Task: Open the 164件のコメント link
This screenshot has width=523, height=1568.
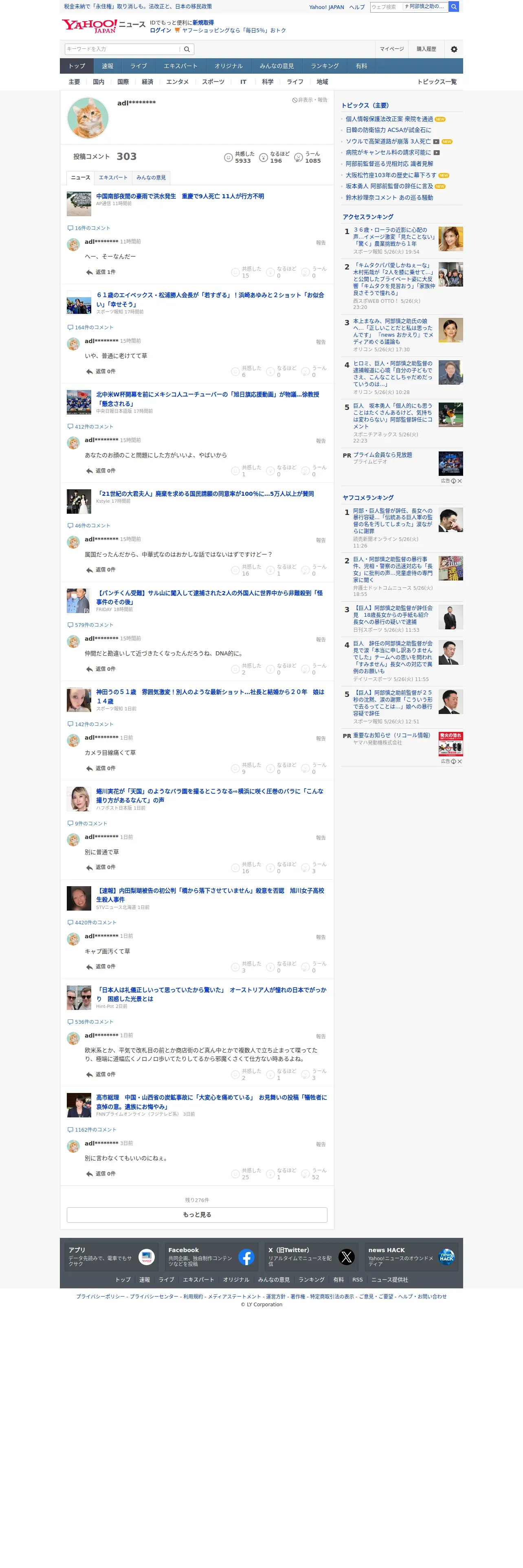Action: [90, 327]
